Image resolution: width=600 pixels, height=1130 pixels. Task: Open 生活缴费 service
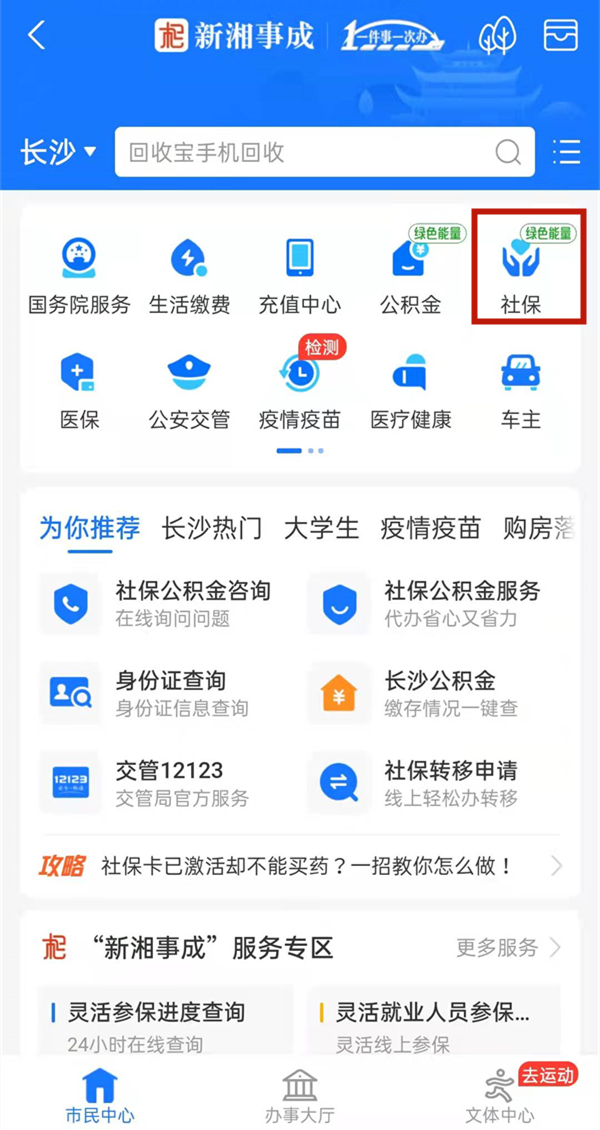[189, 274]
